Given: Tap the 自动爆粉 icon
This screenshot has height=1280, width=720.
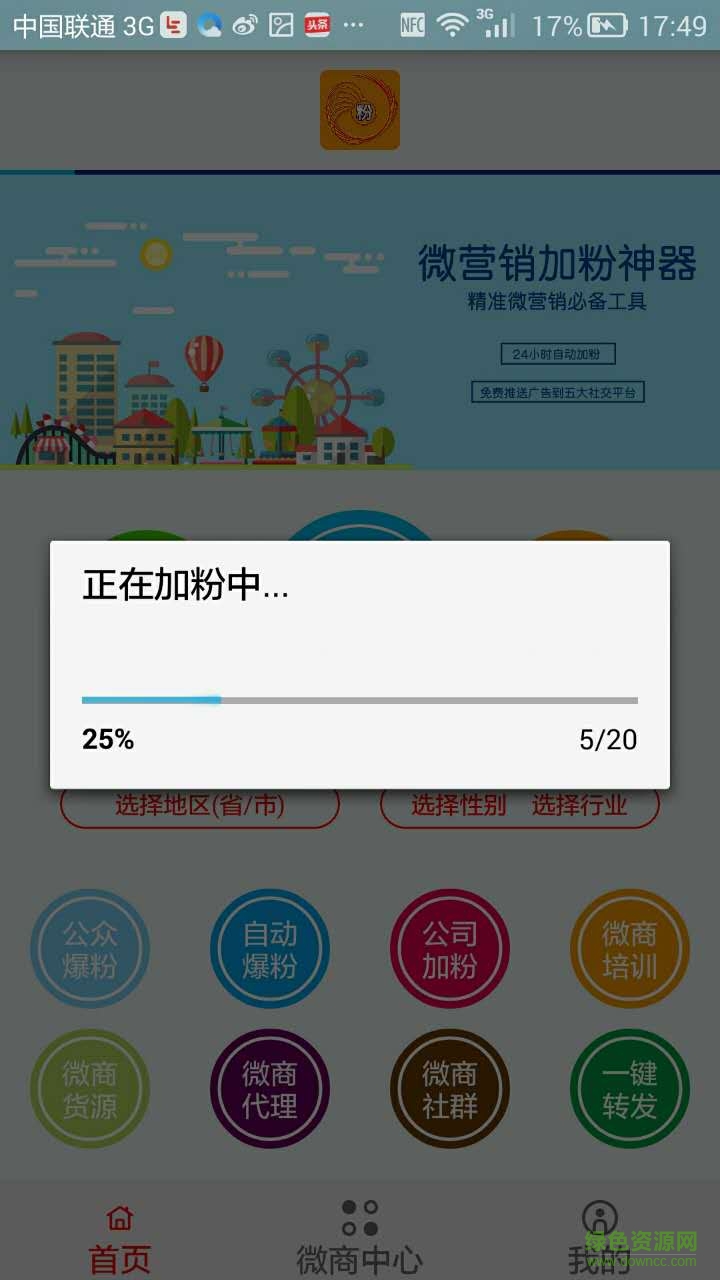Looking at the screenshot, I should click(x=270, y=948).
